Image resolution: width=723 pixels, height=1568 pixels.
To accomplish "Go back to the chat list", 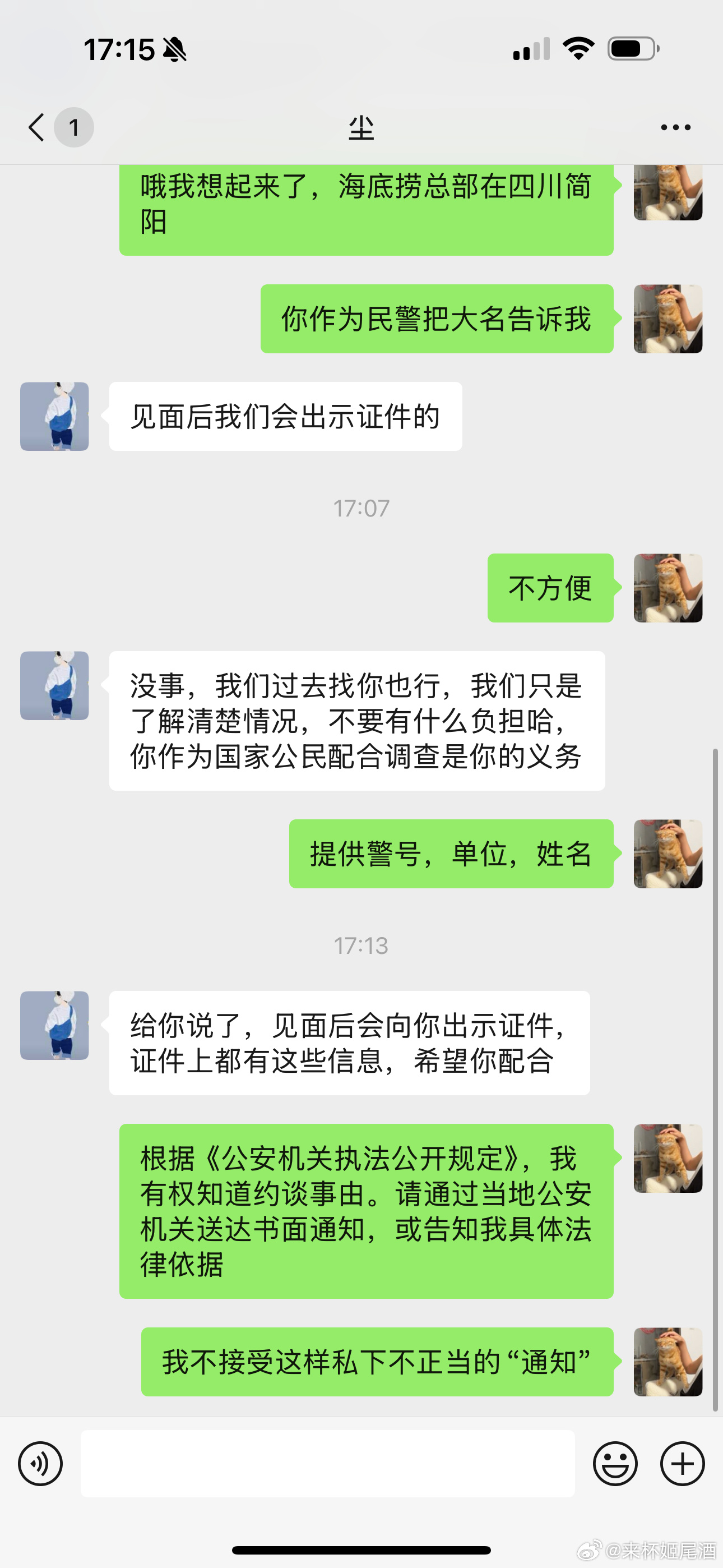I will tap(38, 127).
